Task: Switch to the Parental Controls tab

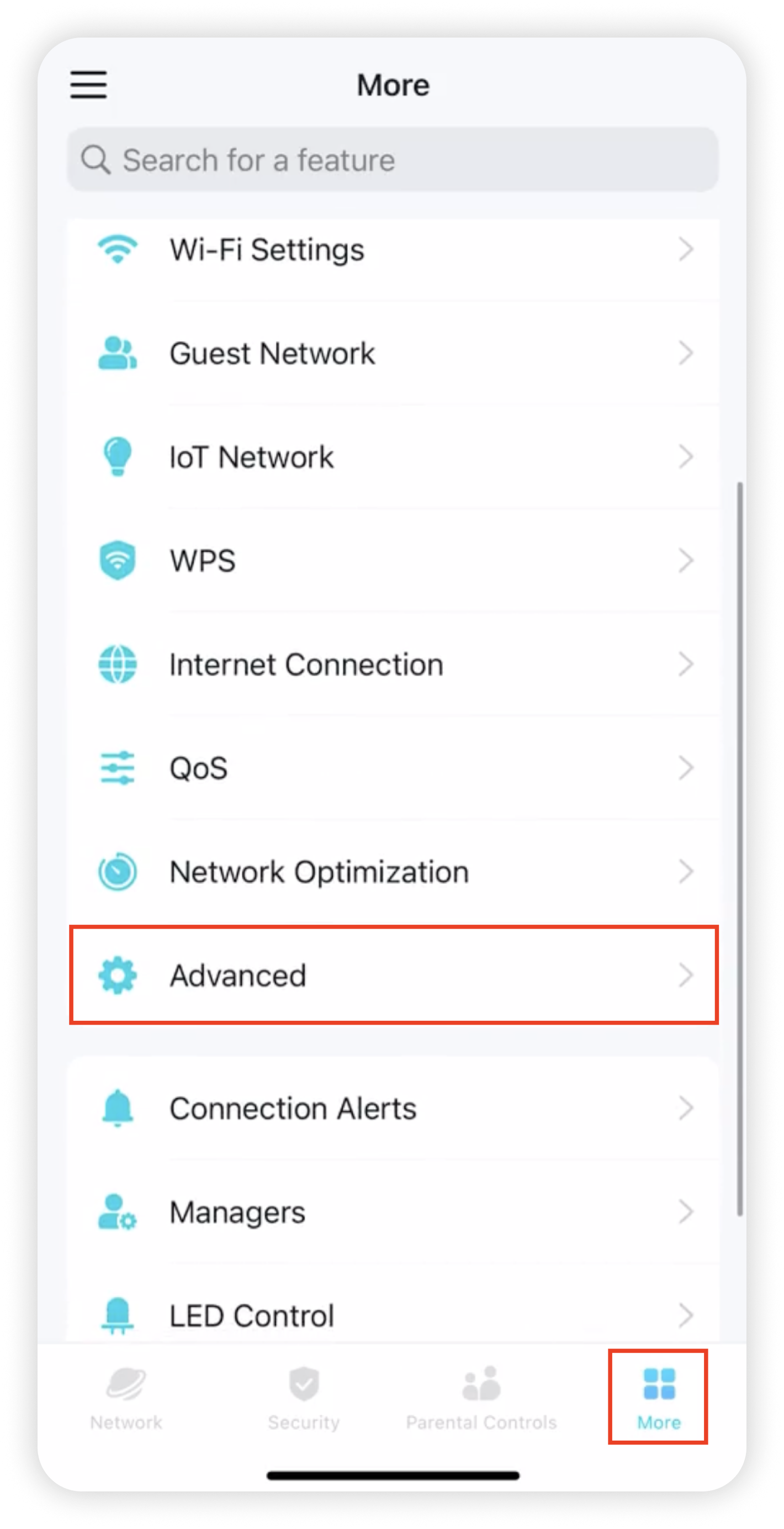Action: [481, 1397]
